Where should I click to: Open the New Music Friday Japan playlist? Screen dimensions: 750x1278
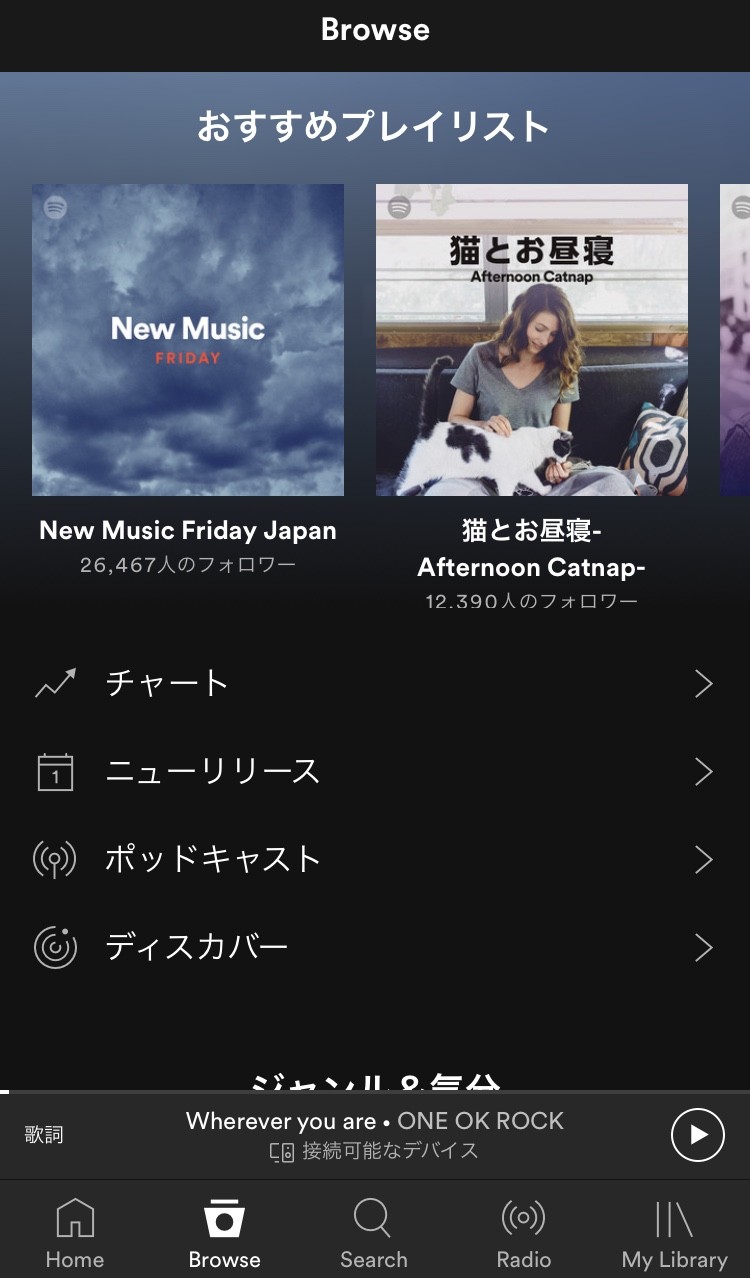pos(188,340)
